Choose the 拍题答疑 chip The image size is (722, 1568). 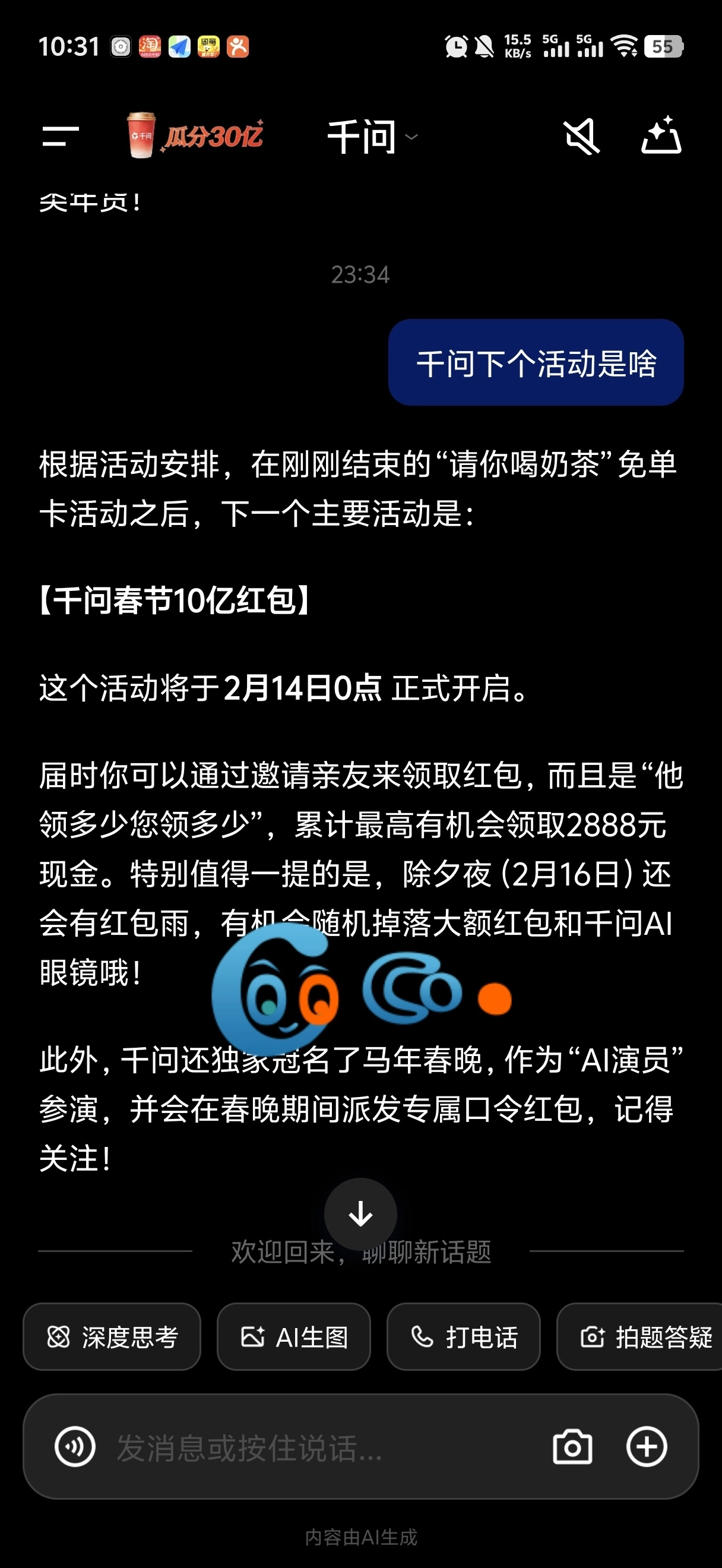(645, 1337)
